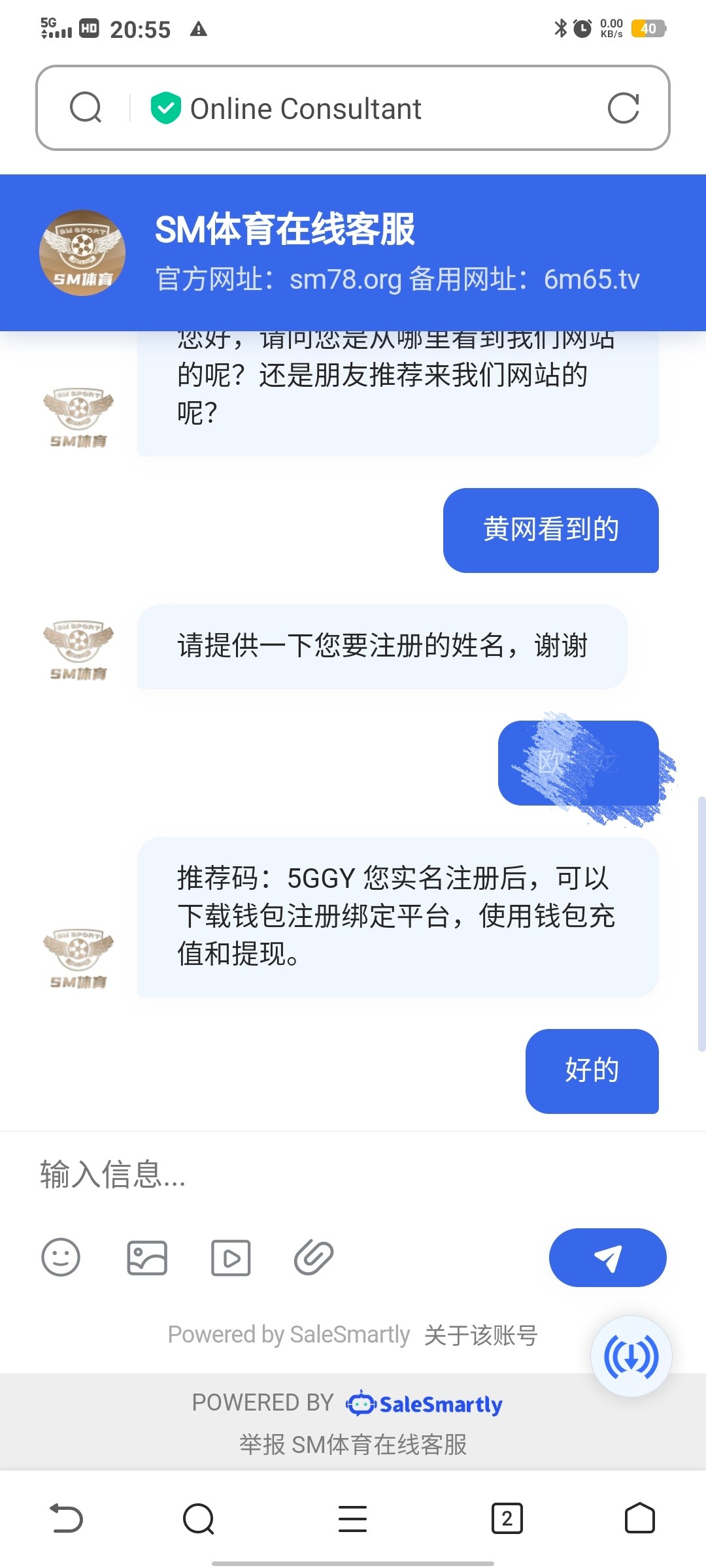The image size is (706, 1568).
Task: Attach a file with the paperclip
Action: pos(314,1257)
